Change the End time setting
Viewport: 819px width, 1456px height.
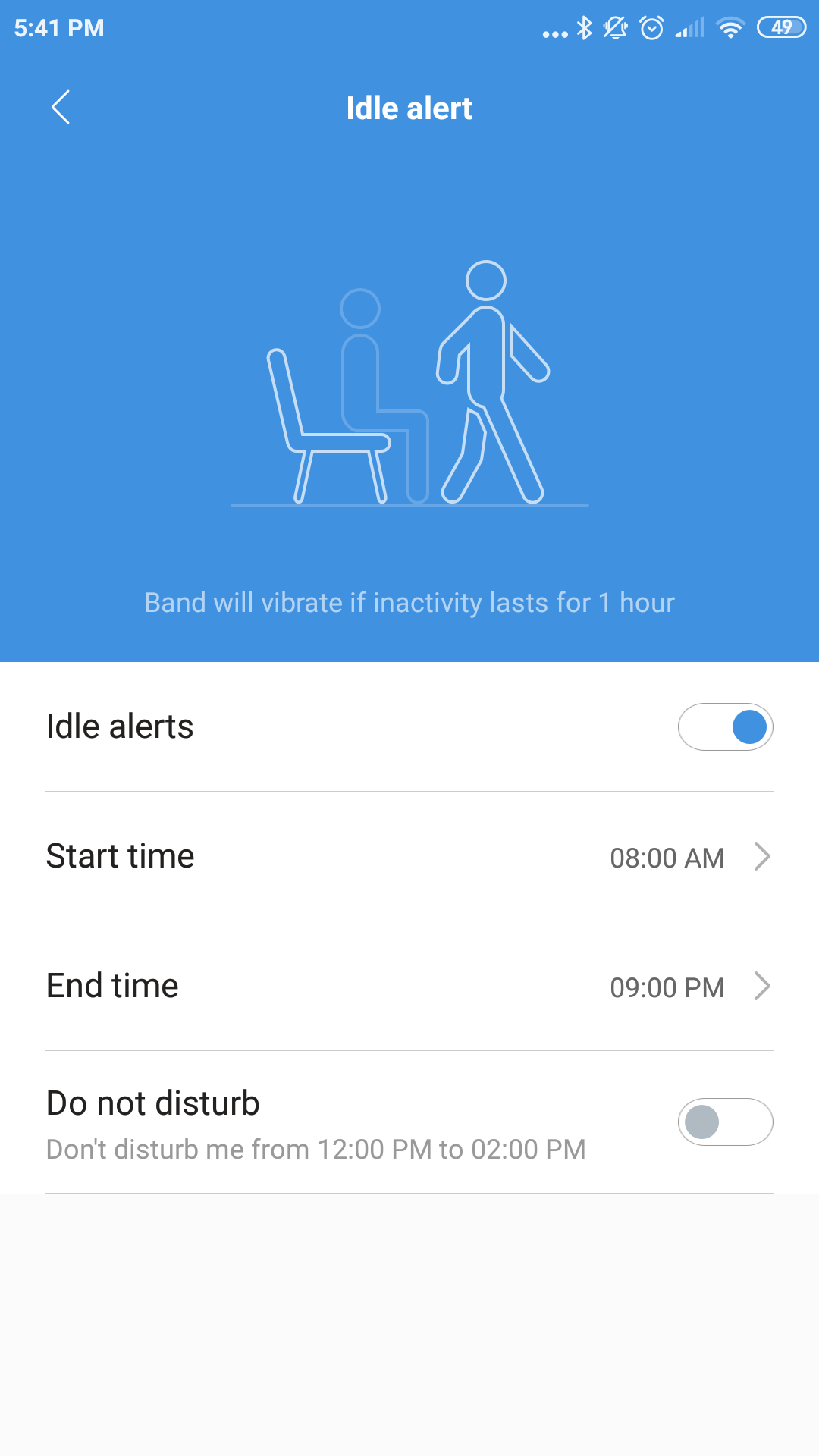409,987
